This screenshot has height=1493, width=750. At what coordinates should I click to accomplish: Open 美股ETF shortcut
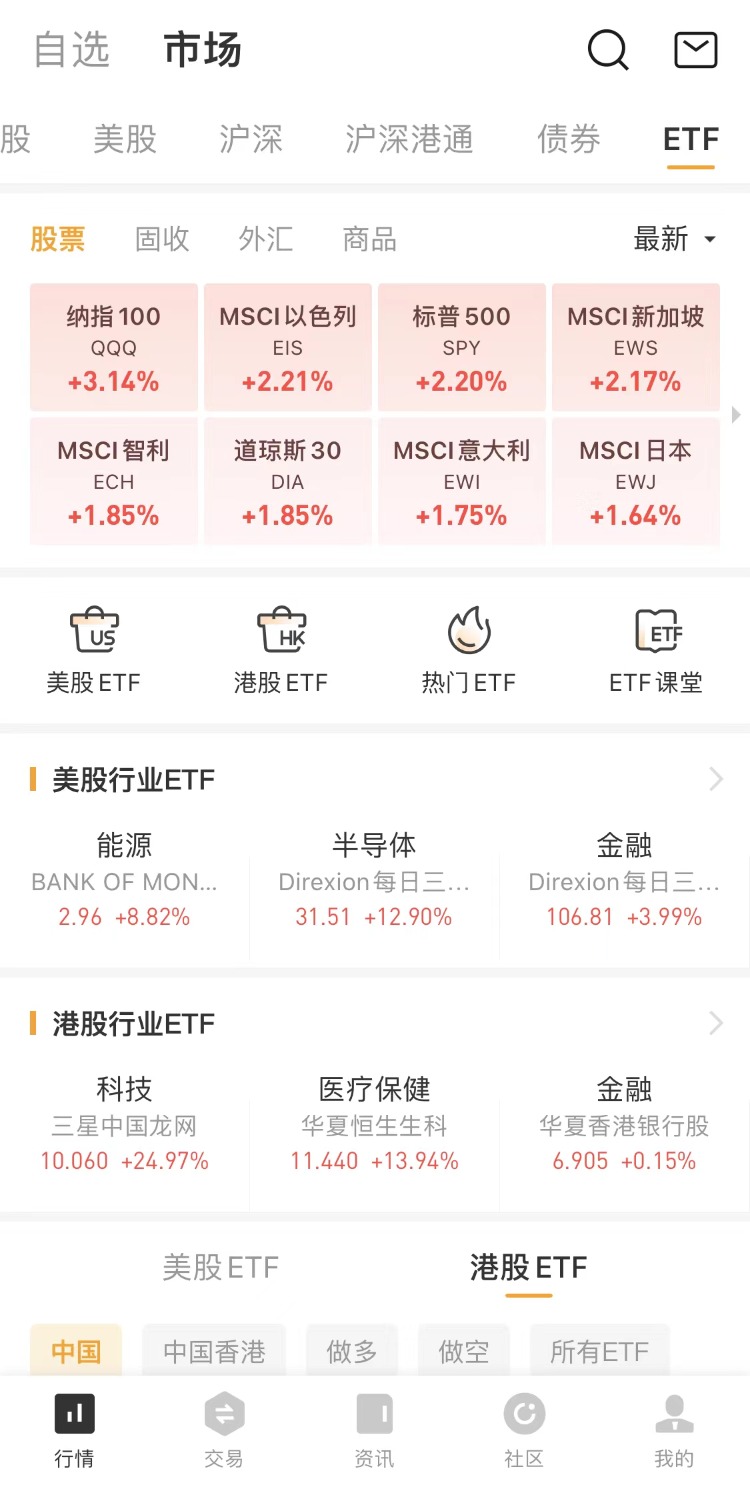tap(94, 650)
